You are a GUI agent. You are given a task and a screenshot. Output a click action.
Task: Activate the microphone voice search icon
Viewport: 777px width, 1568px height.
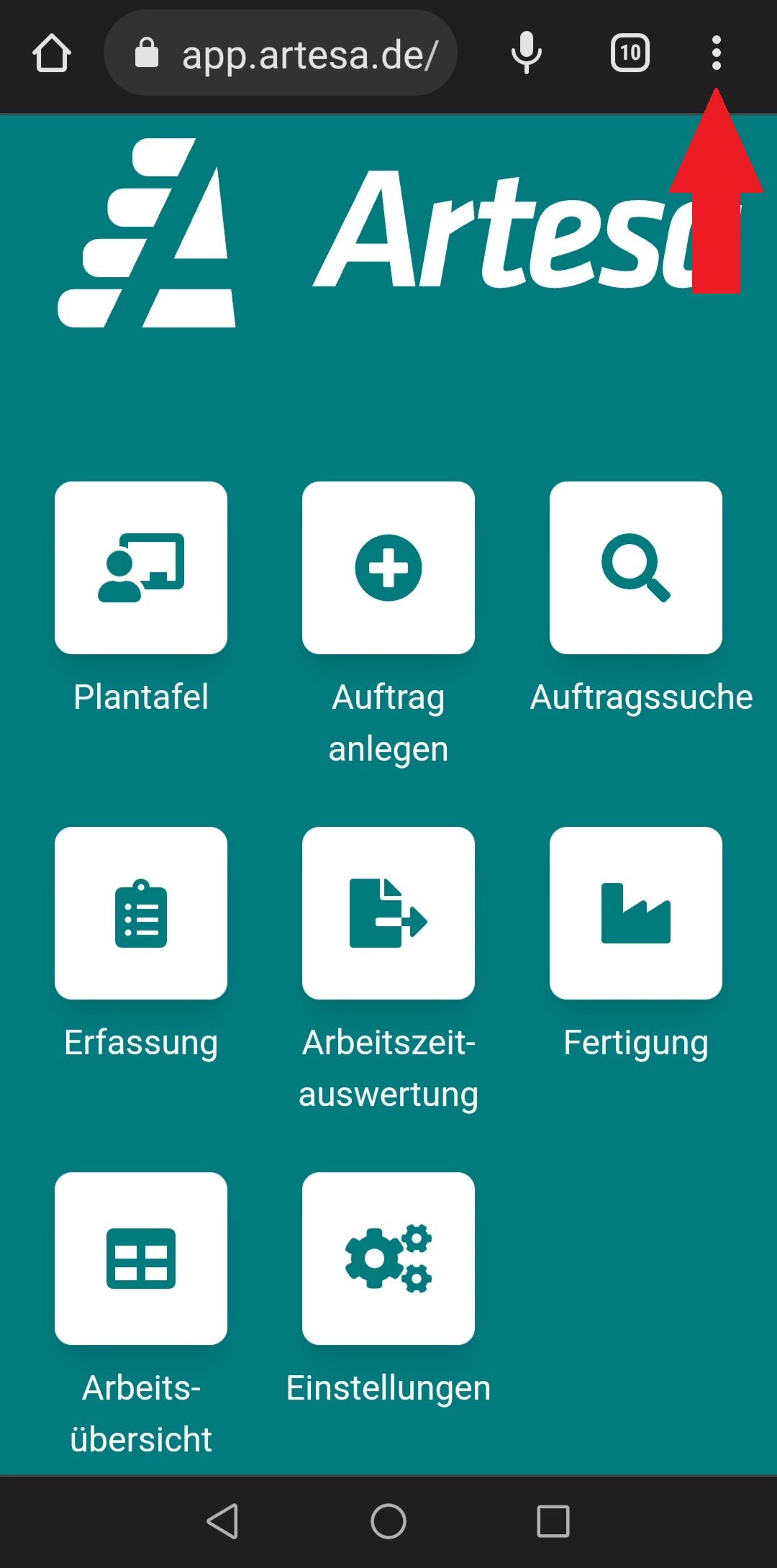(x=527, y=53)
